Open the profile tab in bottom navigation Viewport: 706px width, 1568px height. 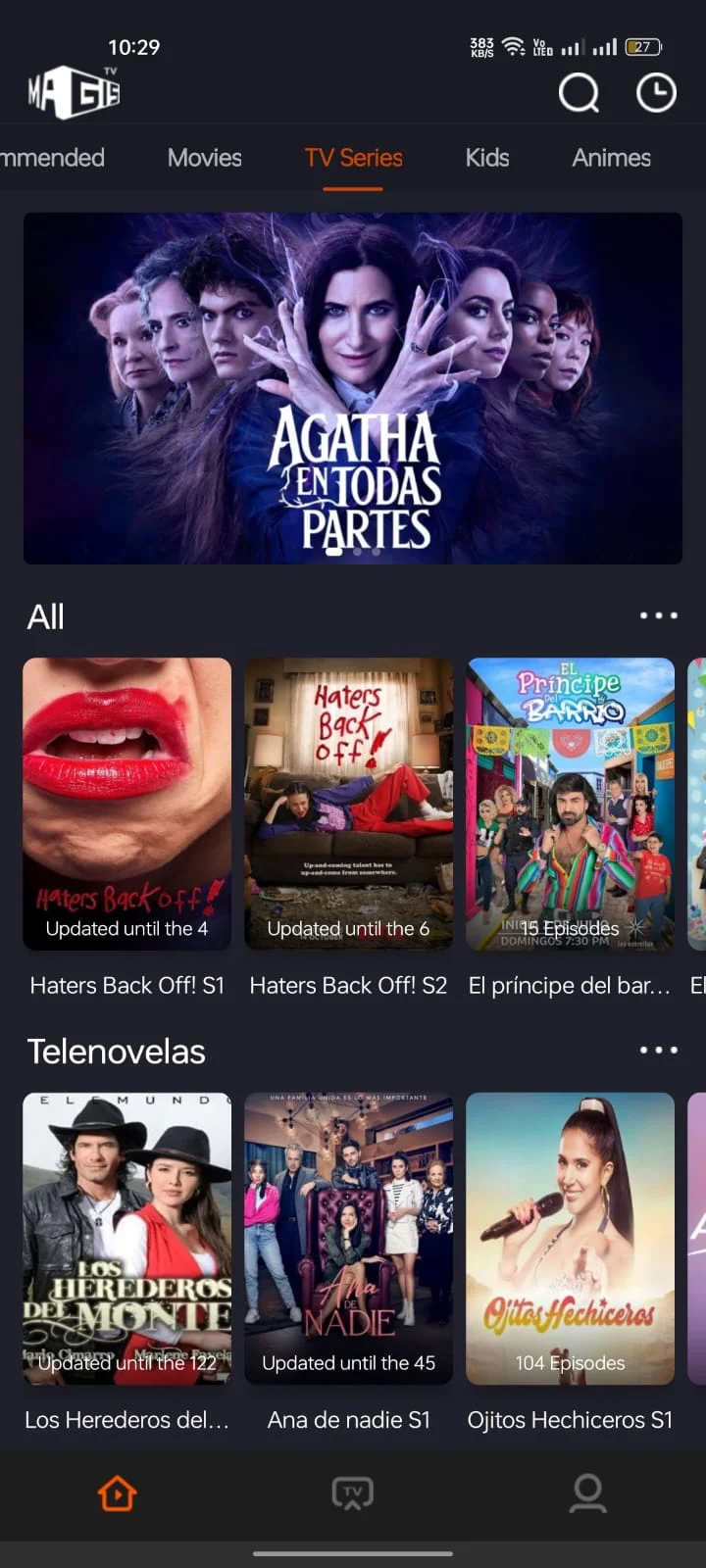click(587, 1494)
